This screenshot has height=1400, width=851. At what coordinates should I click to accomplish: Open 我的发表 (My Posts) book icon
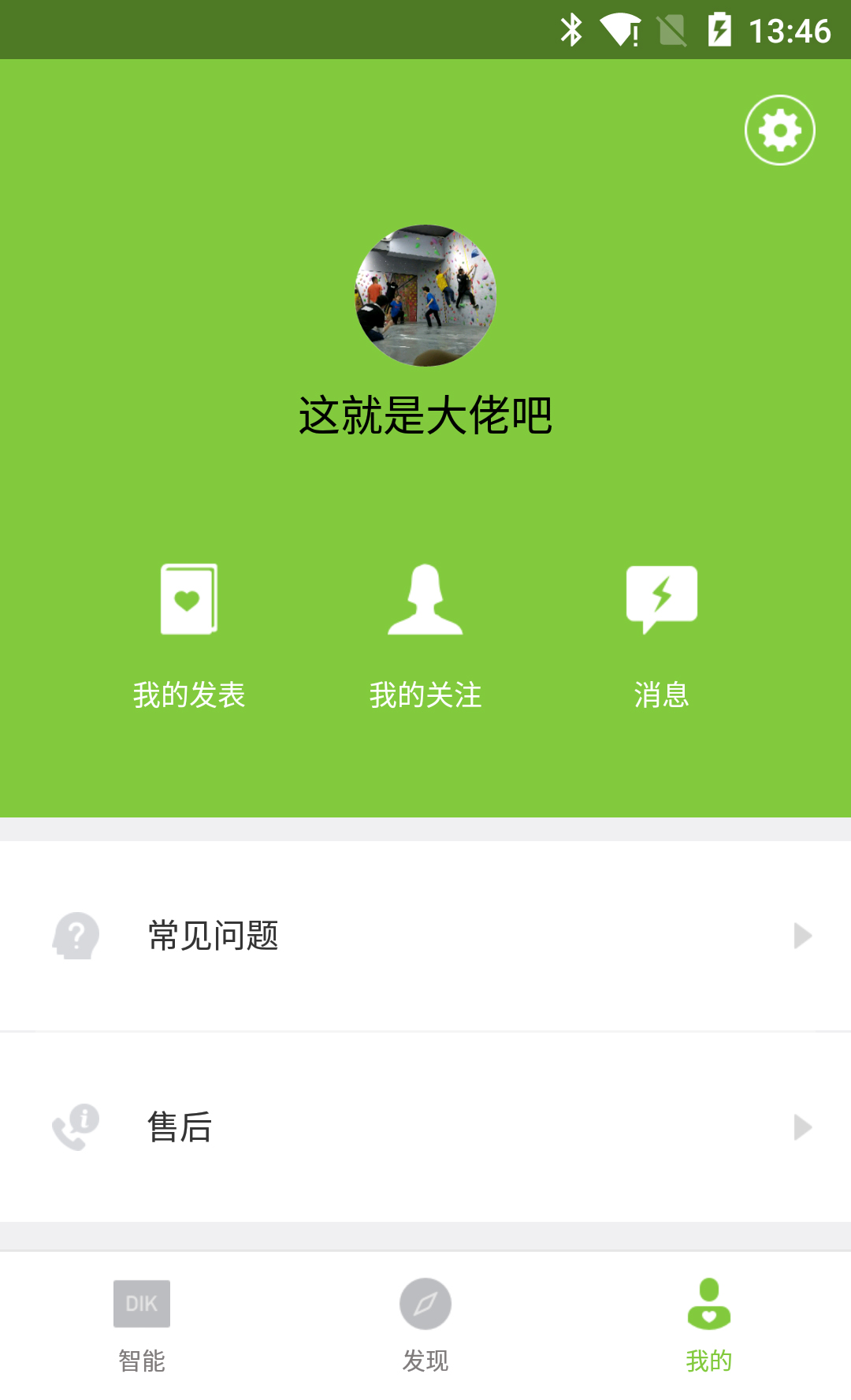(189, 599)
